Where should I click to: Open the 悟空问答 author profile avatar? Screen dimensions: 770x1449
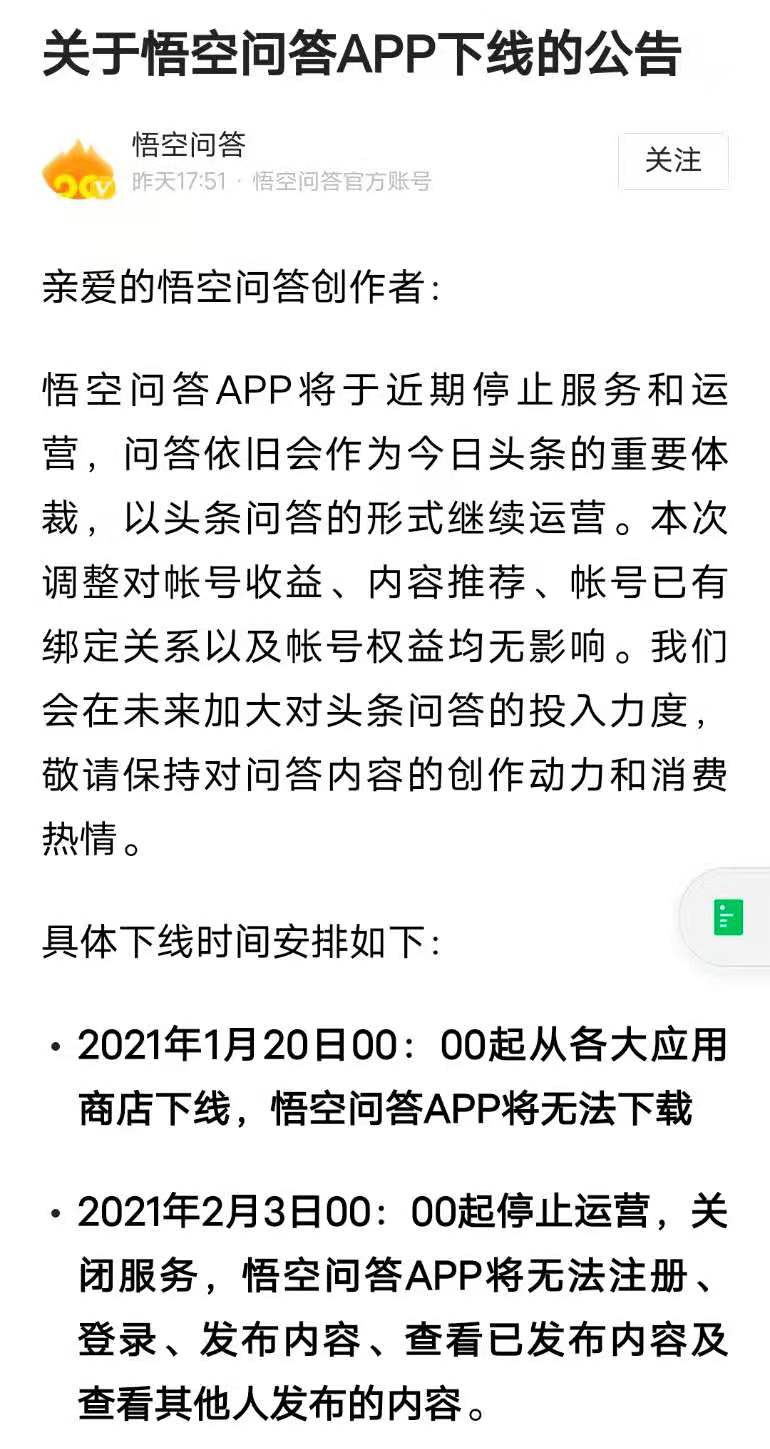coord(79,167)
